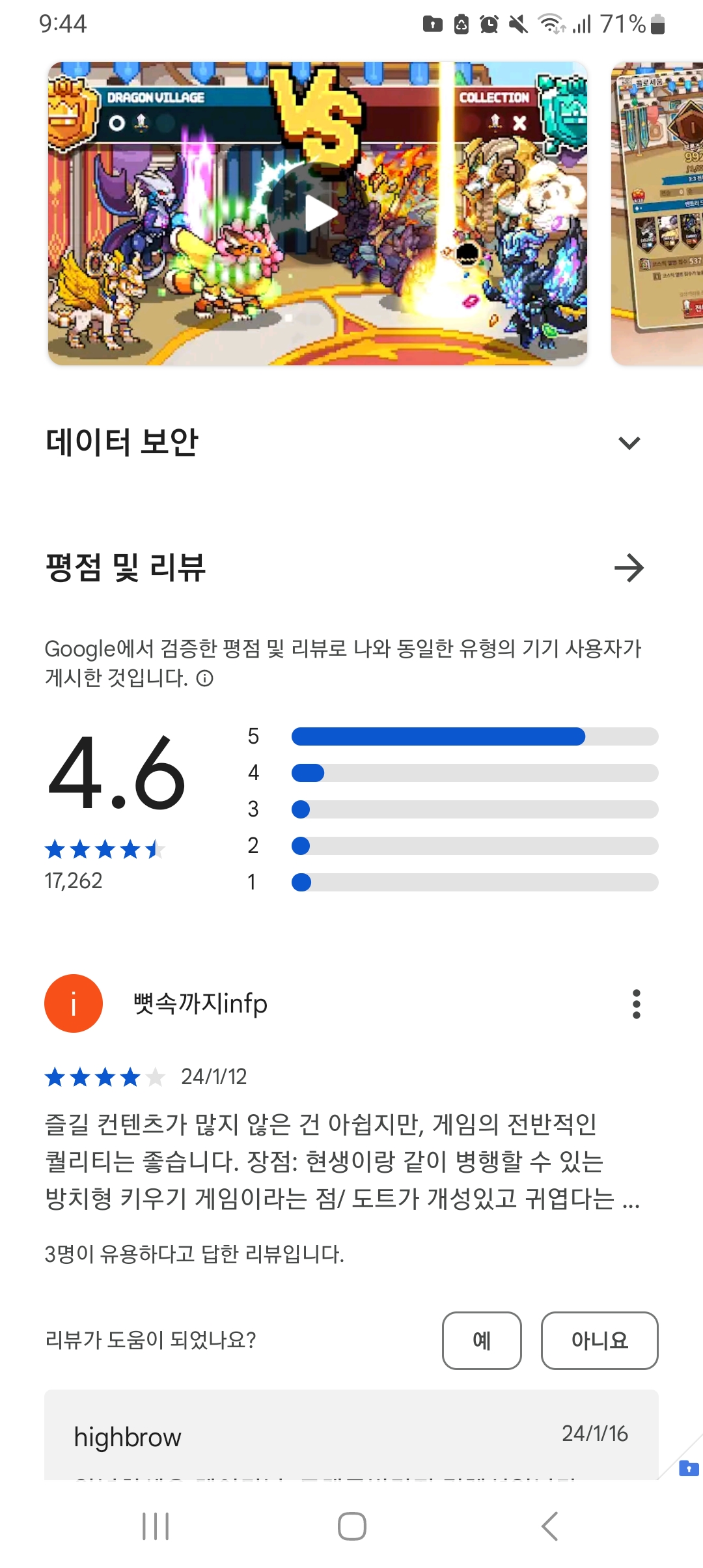
Task: Play the game trailer video
Action: coord(319,214)
